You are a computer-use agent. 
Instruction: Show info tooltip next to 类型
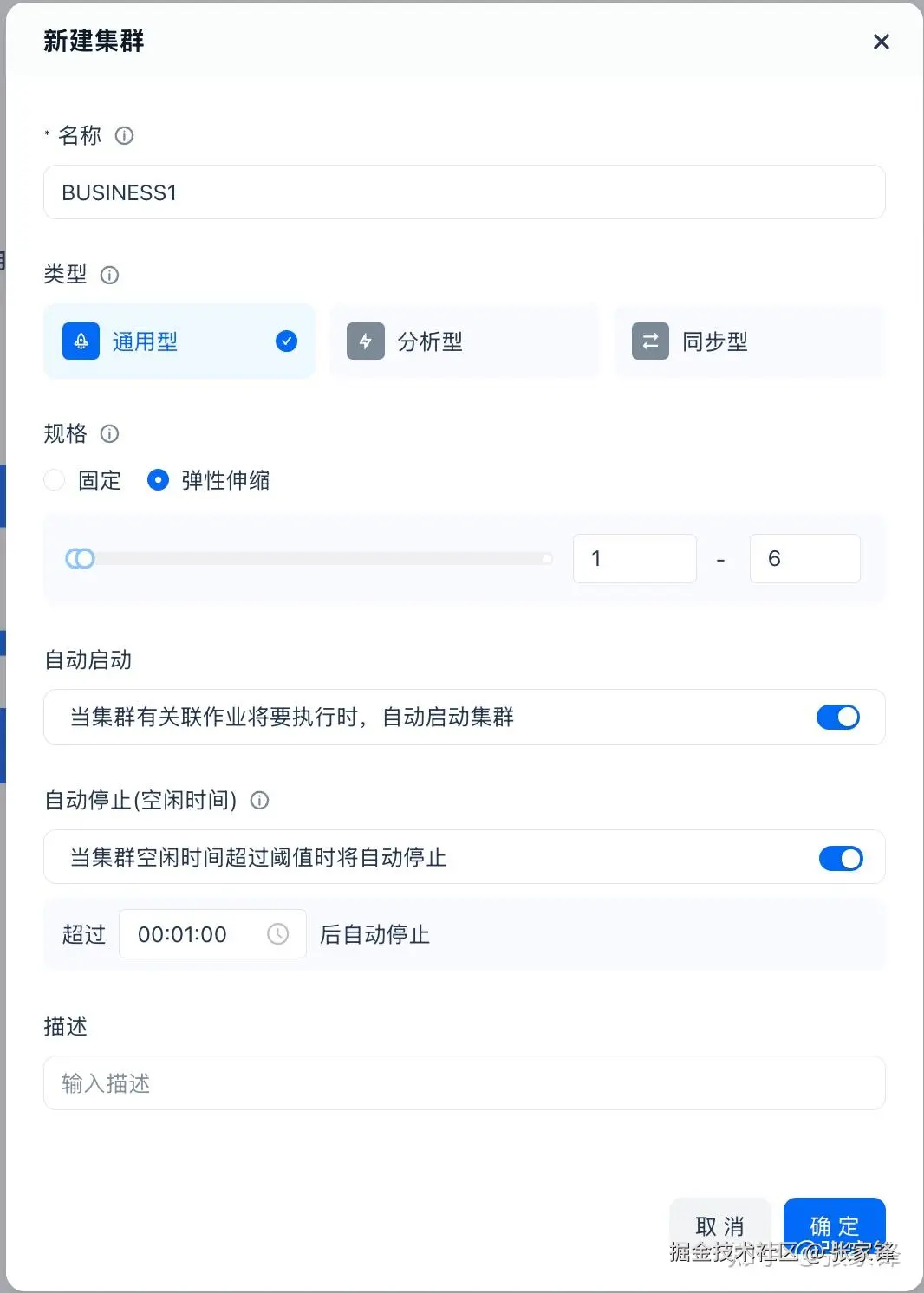109,276
